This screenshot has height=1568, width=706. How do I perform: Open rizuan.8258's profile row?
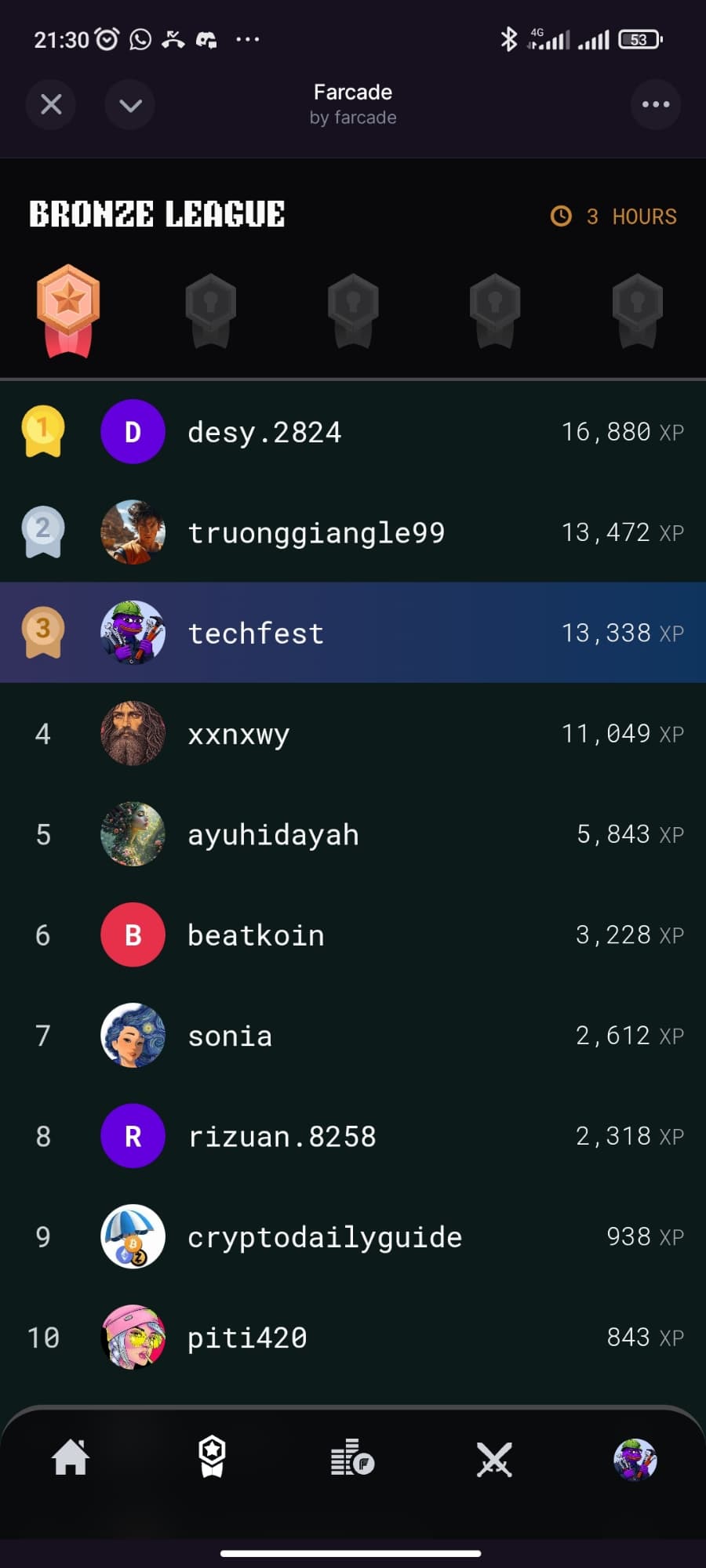353,1136
